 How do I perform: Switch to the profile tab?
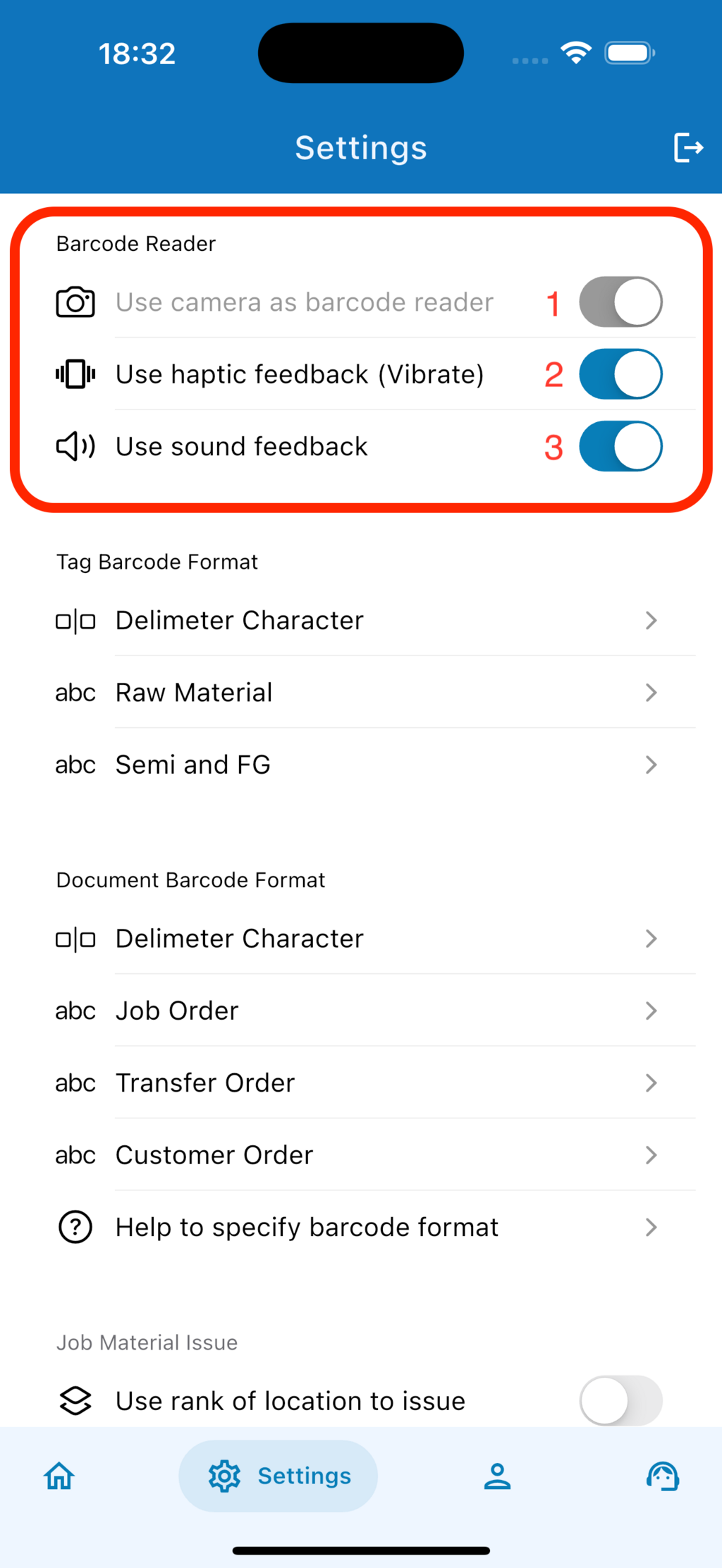(x=497, y=1476)
